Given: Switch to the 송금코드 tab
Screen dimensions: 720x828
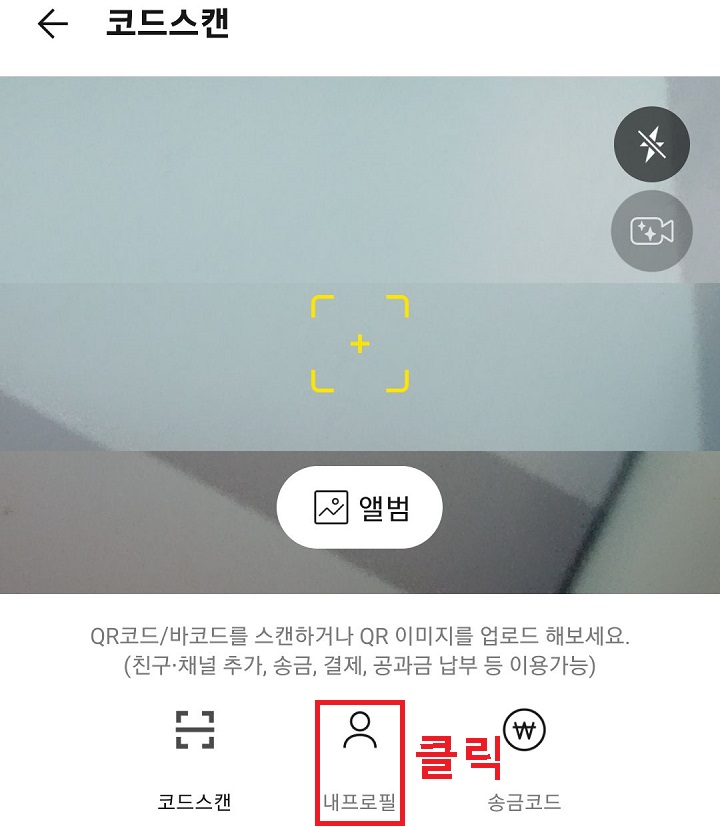Looking at the screenshot, I should tap(524, 758).
